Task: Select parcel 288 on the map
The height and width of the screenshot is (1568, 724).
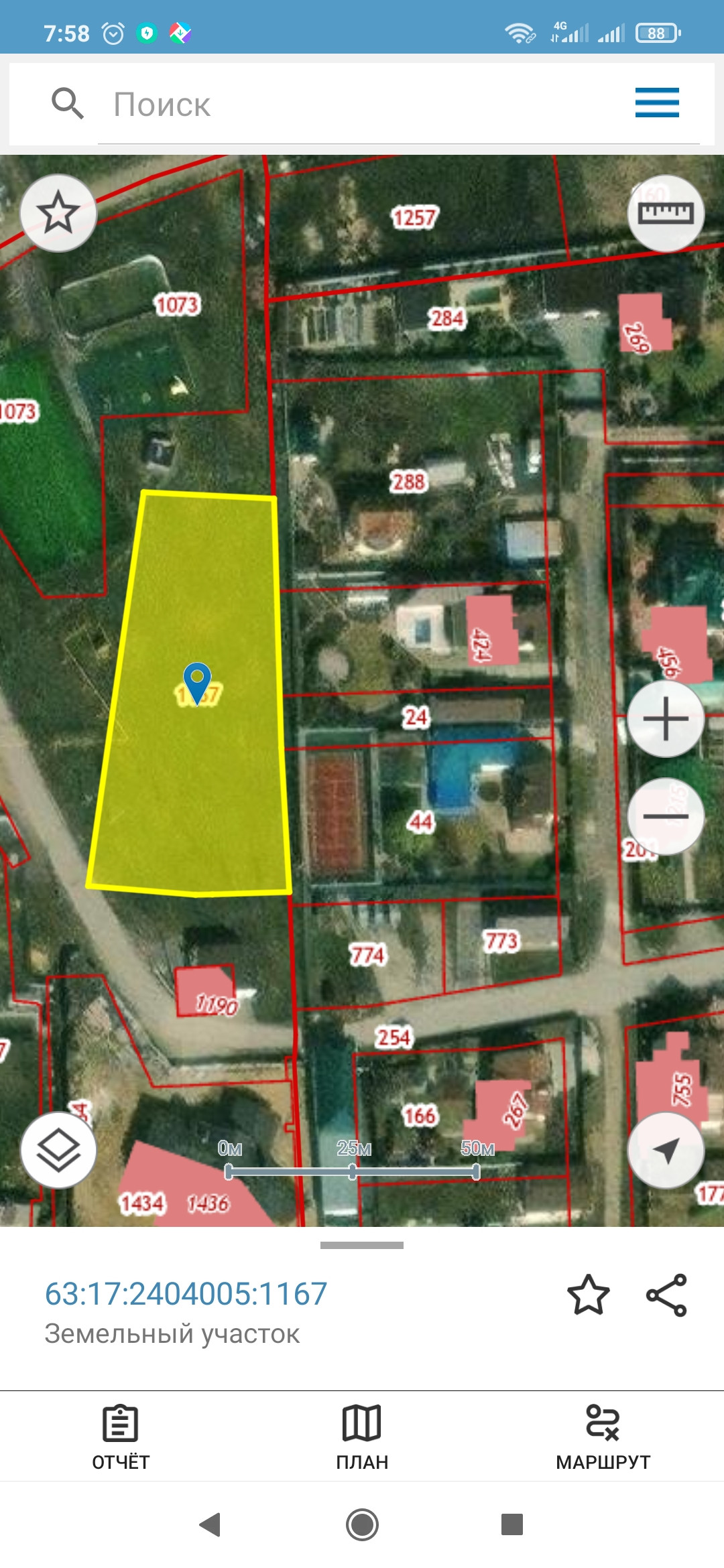Action: pos(408,481)
